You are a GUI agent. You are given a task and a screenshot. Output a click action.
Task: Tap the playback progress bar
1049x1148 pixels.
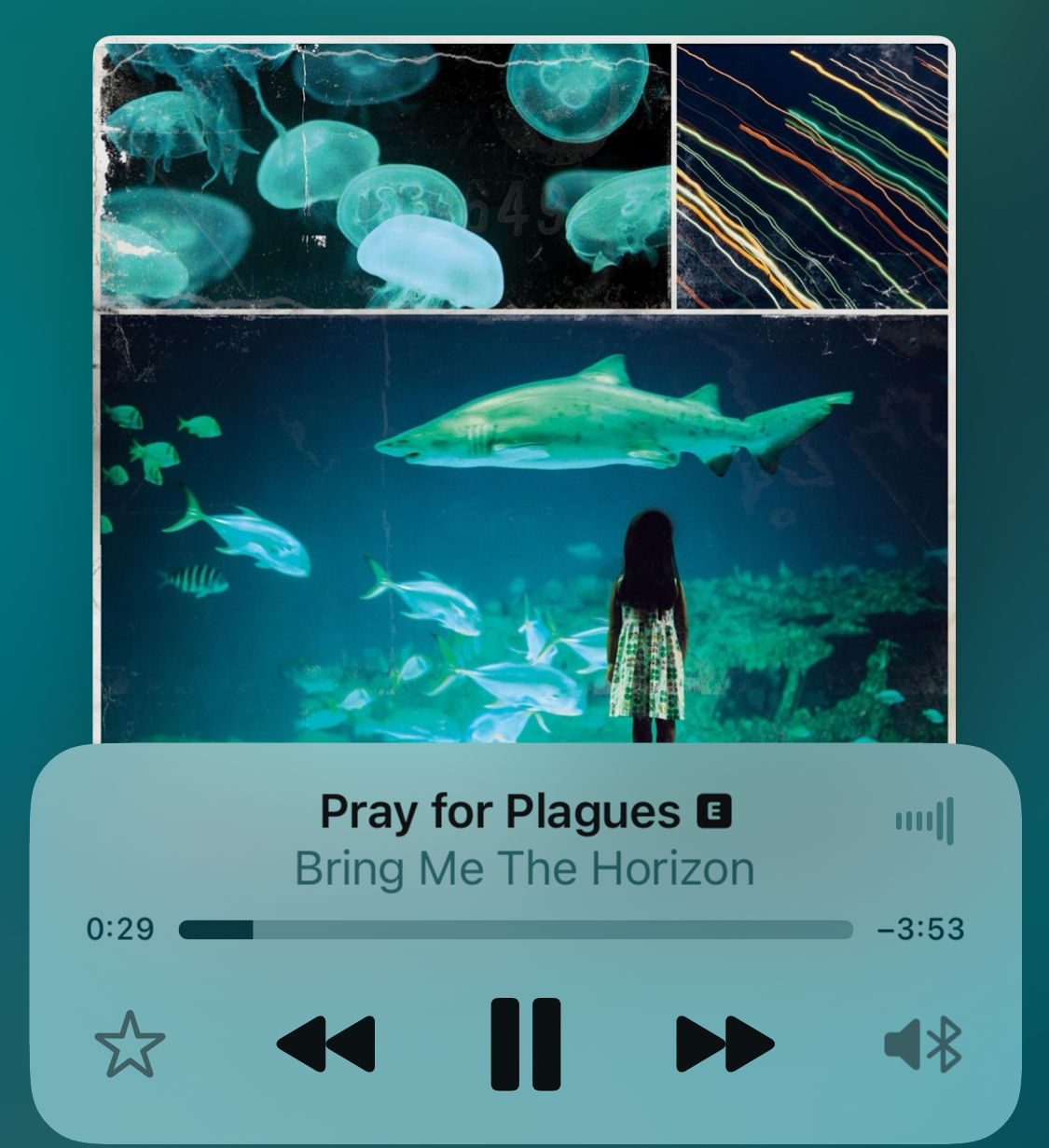tap(516, 930)
